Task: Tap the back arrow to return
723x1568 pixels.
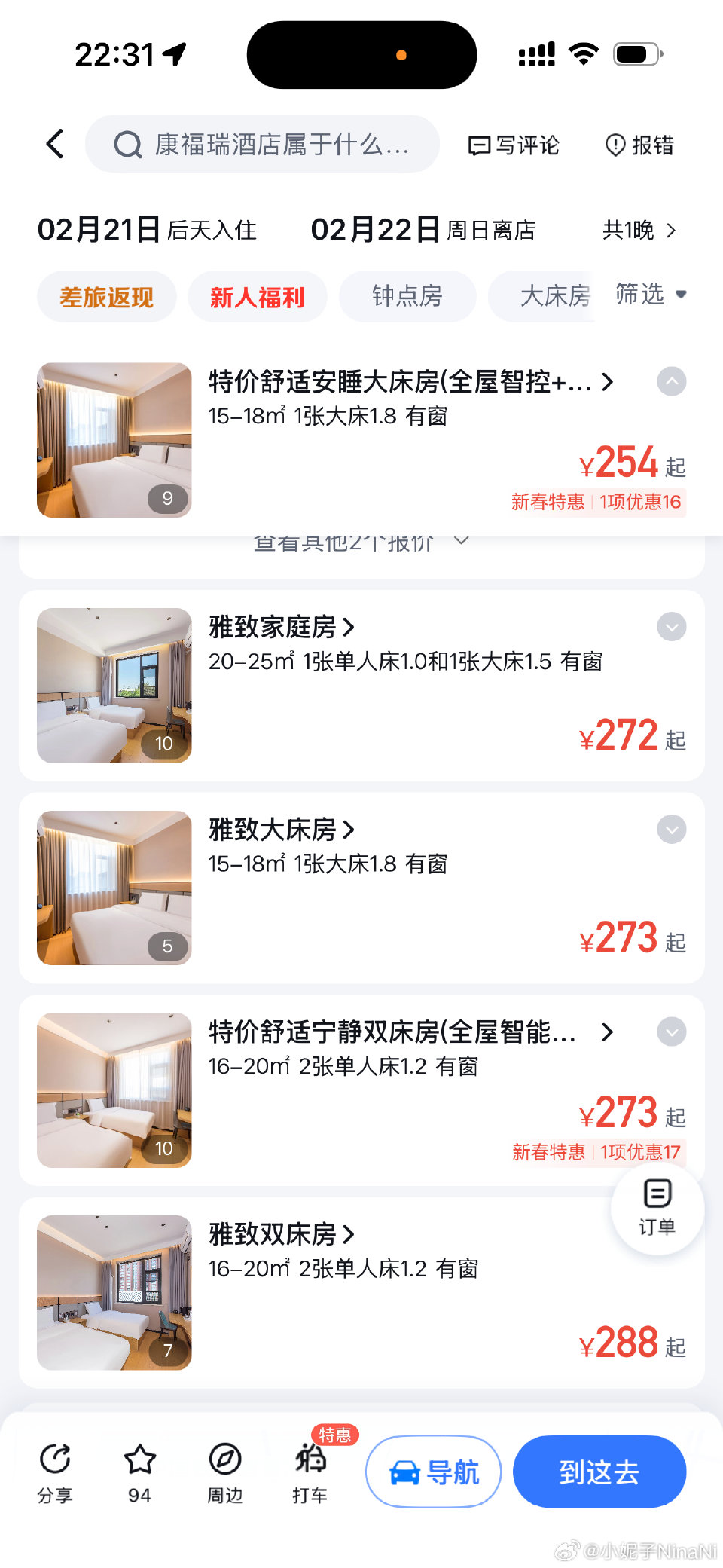Action: click(x=53, y=144)
